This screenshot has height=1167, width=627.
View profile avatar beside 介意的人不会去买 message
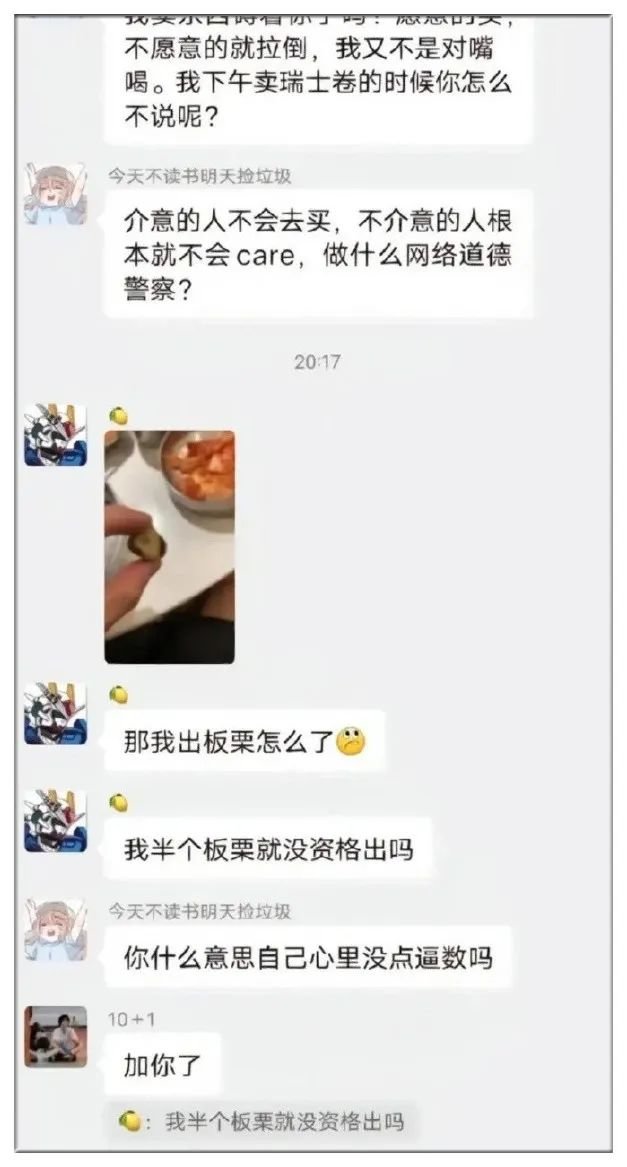[55, 194]
